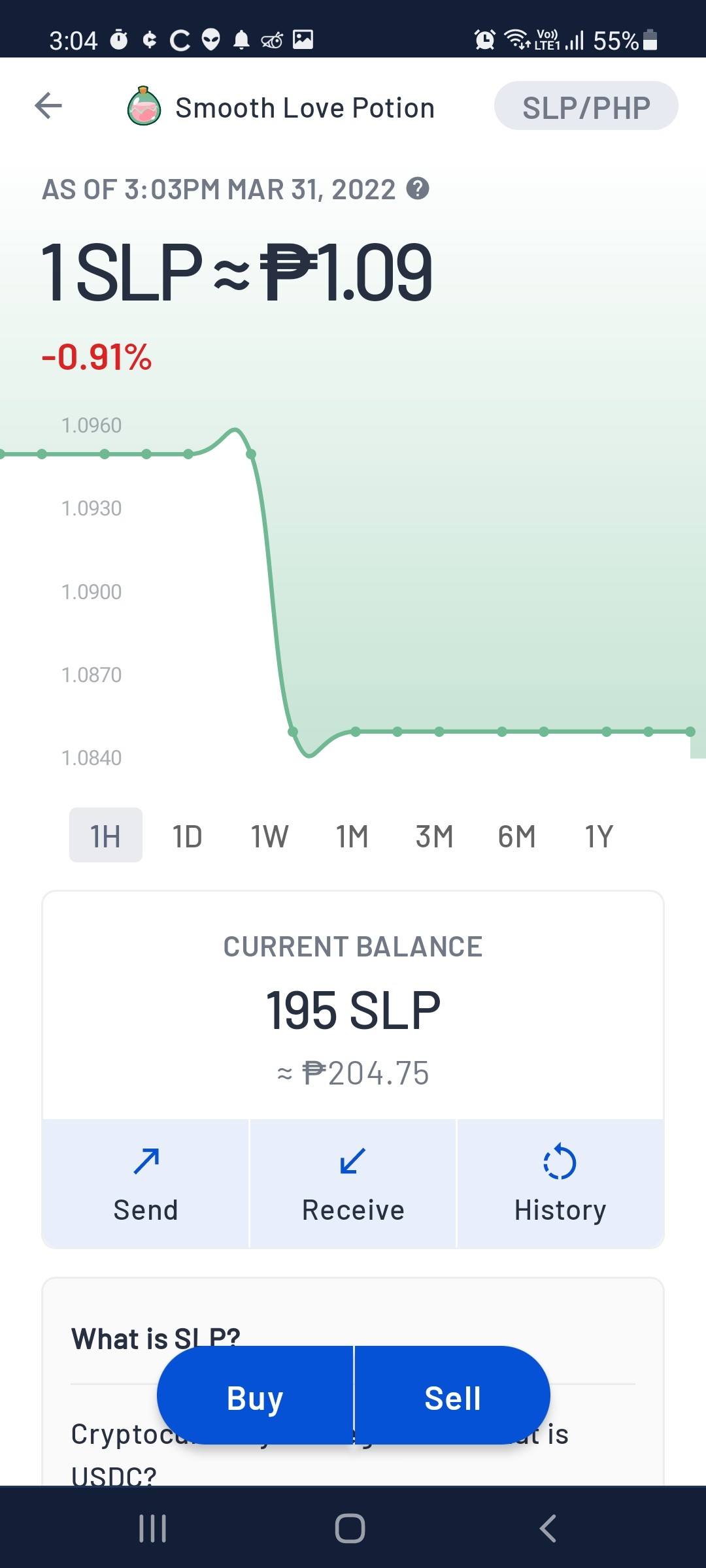Screen dimensions: 706x1568
Task: Tap the help icon beside the timestamp
Action: coord(418,189)
